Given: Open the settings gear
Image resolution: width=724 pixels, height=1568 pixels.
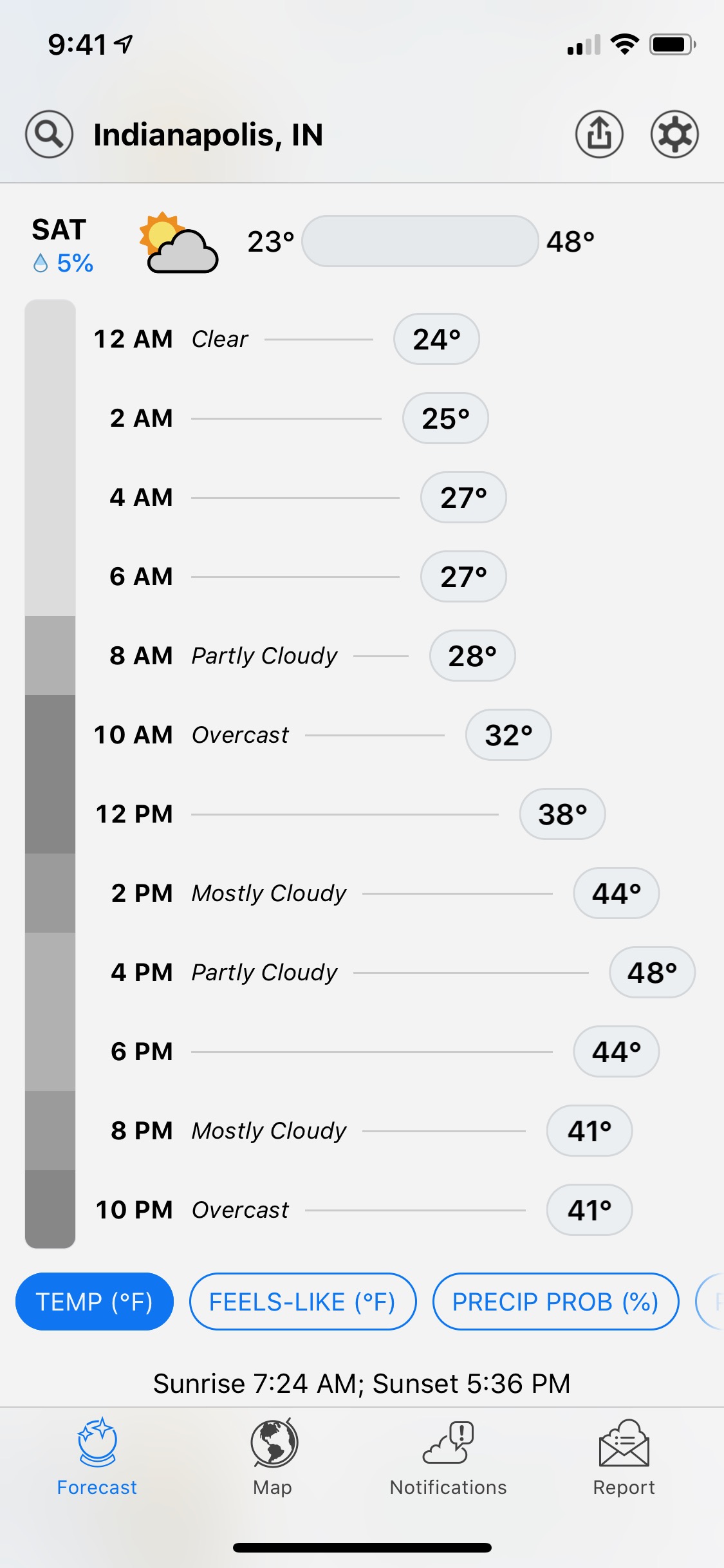Looking at the screenshot, I should click(674, 134).
